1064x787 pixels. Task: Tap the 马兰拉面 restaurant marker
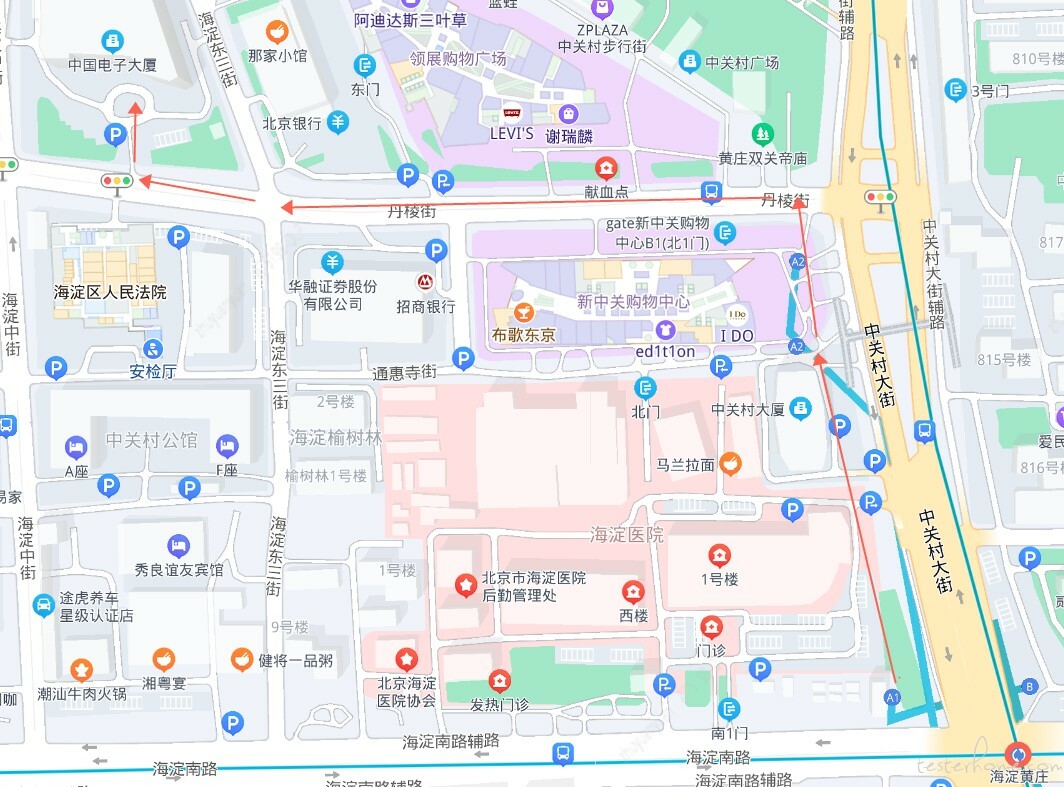[x=731, y=464]
